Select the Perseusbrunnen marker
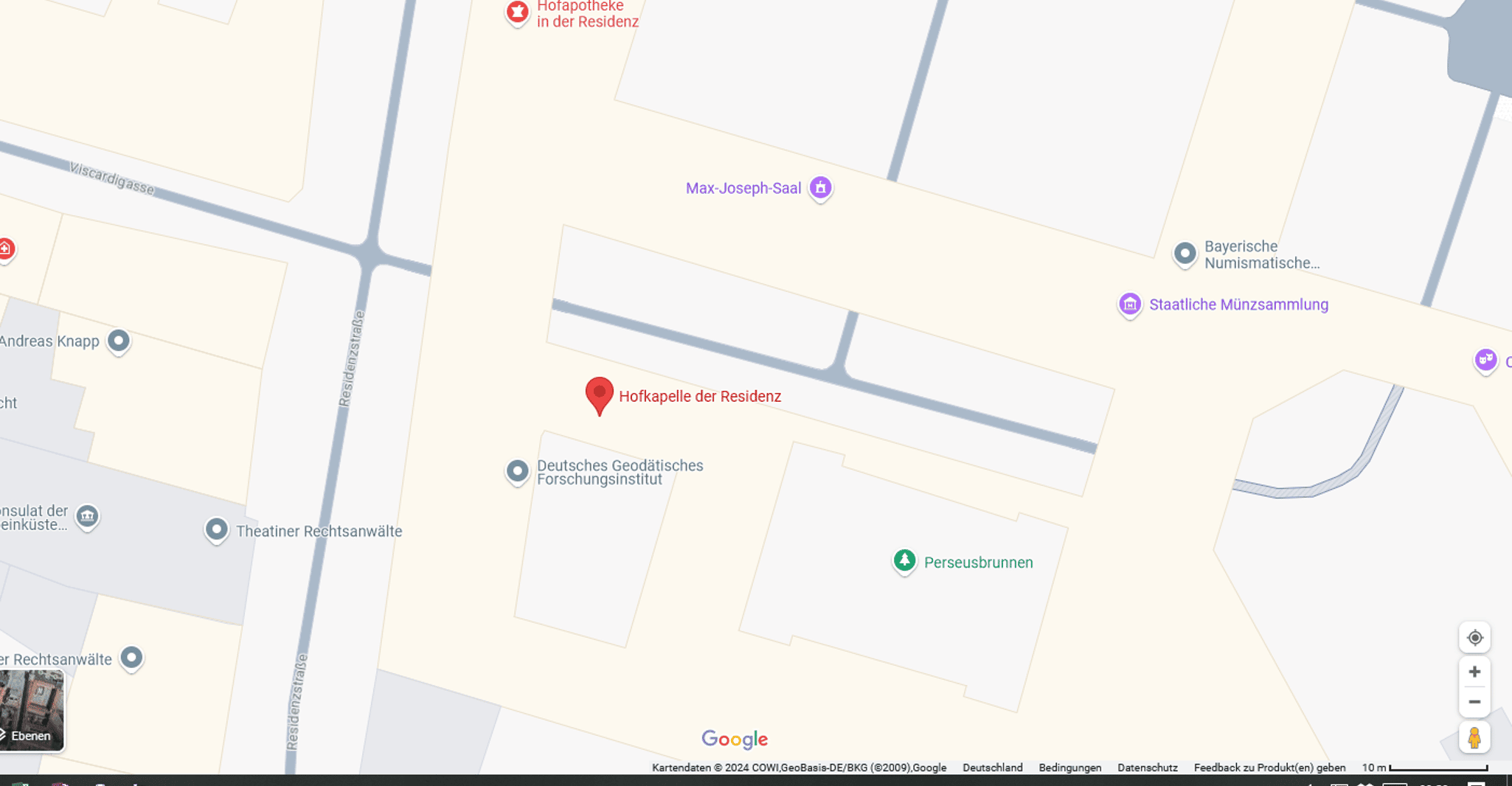The width and height of the screenshot is (1512, 786). click(904, 561)
